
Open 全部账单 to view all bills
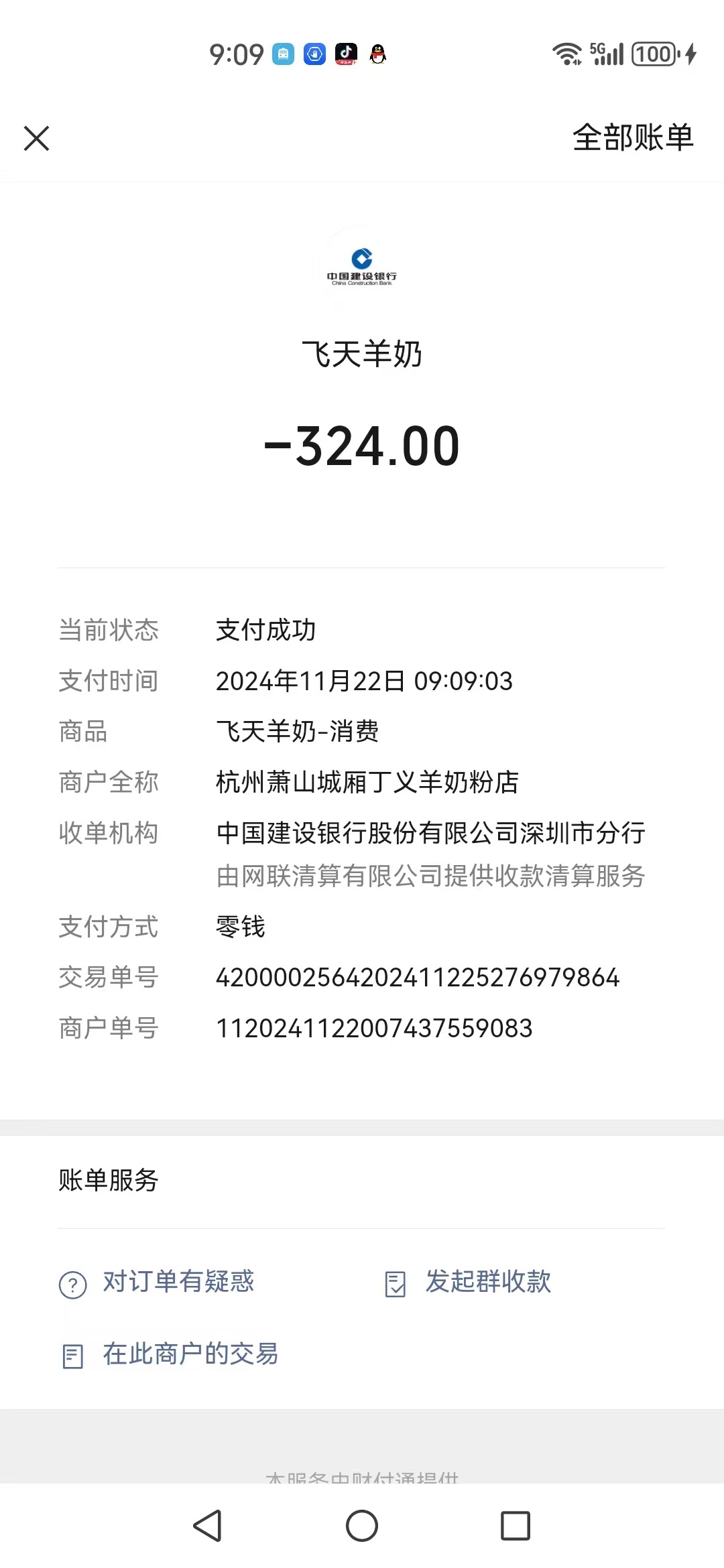point(632,138)
